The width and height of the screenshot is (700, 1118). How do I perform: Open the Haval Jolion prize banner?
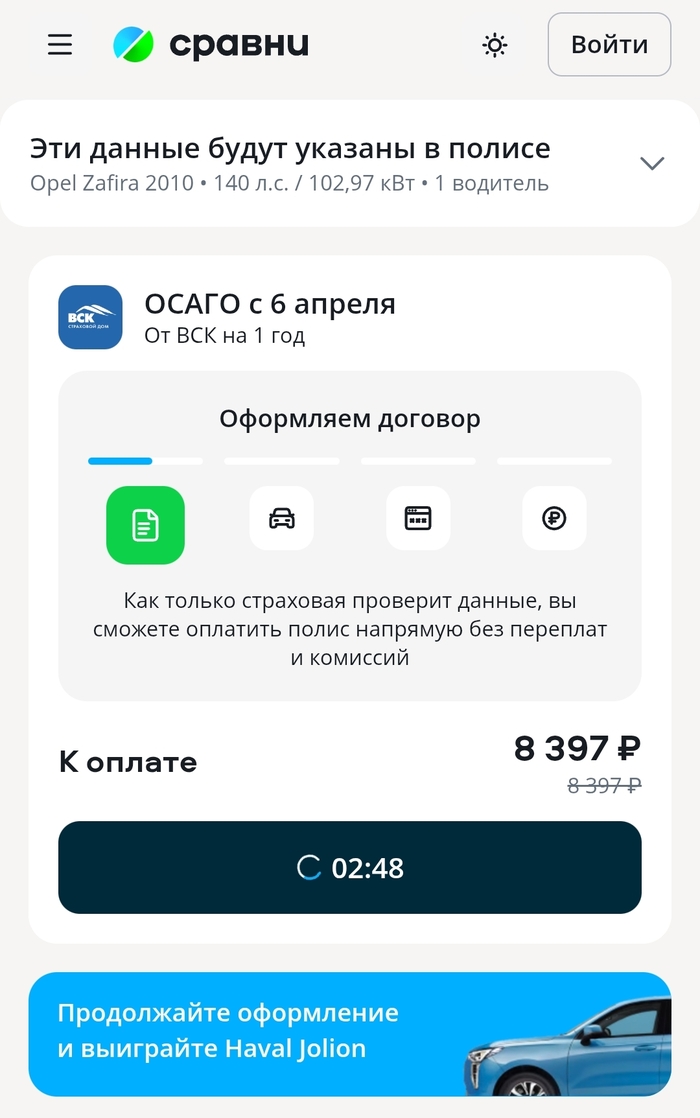click(x=349, y=1033)
